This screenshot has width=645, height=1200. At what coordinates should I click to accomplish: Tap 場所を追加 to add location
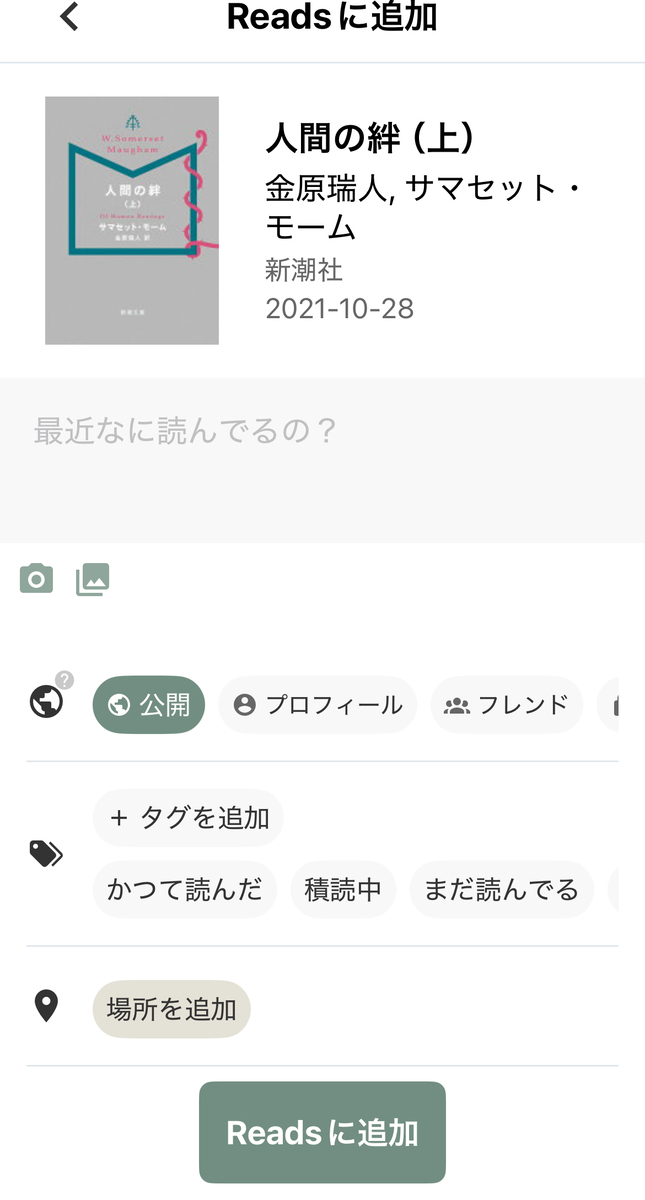click(171, 1009)
